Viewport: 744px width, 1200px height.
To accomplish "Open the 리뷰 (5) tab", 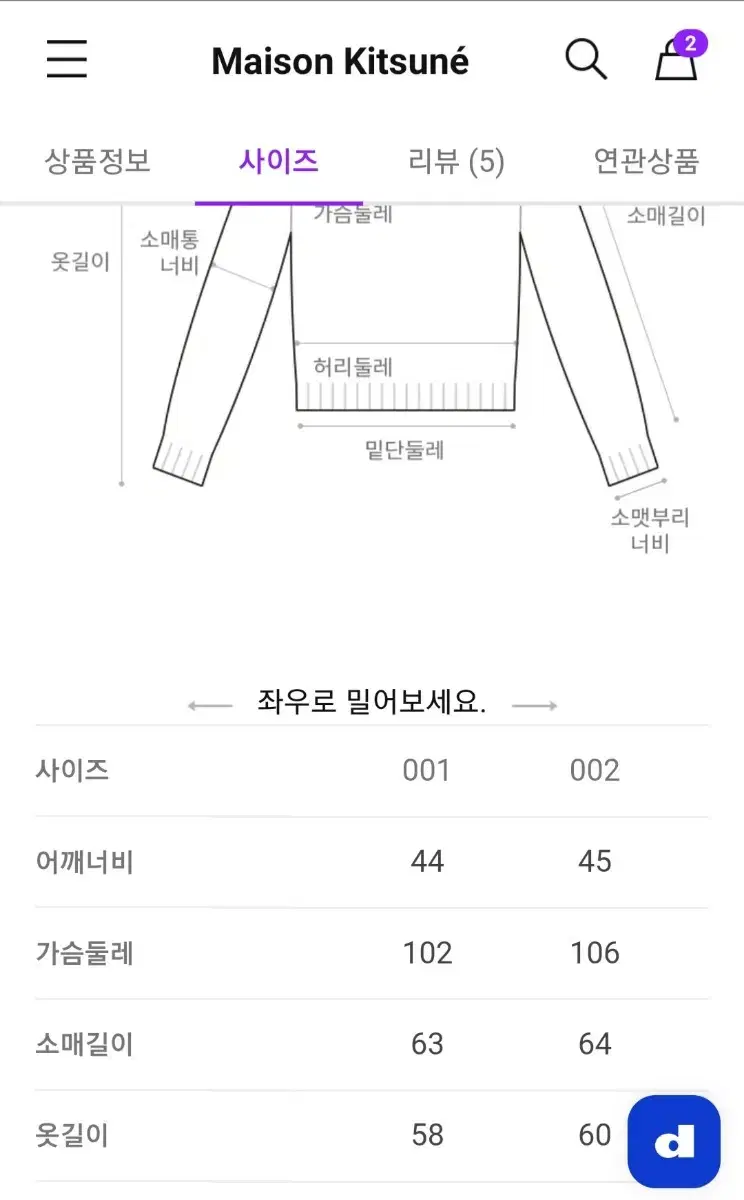I will pos(456,161).
